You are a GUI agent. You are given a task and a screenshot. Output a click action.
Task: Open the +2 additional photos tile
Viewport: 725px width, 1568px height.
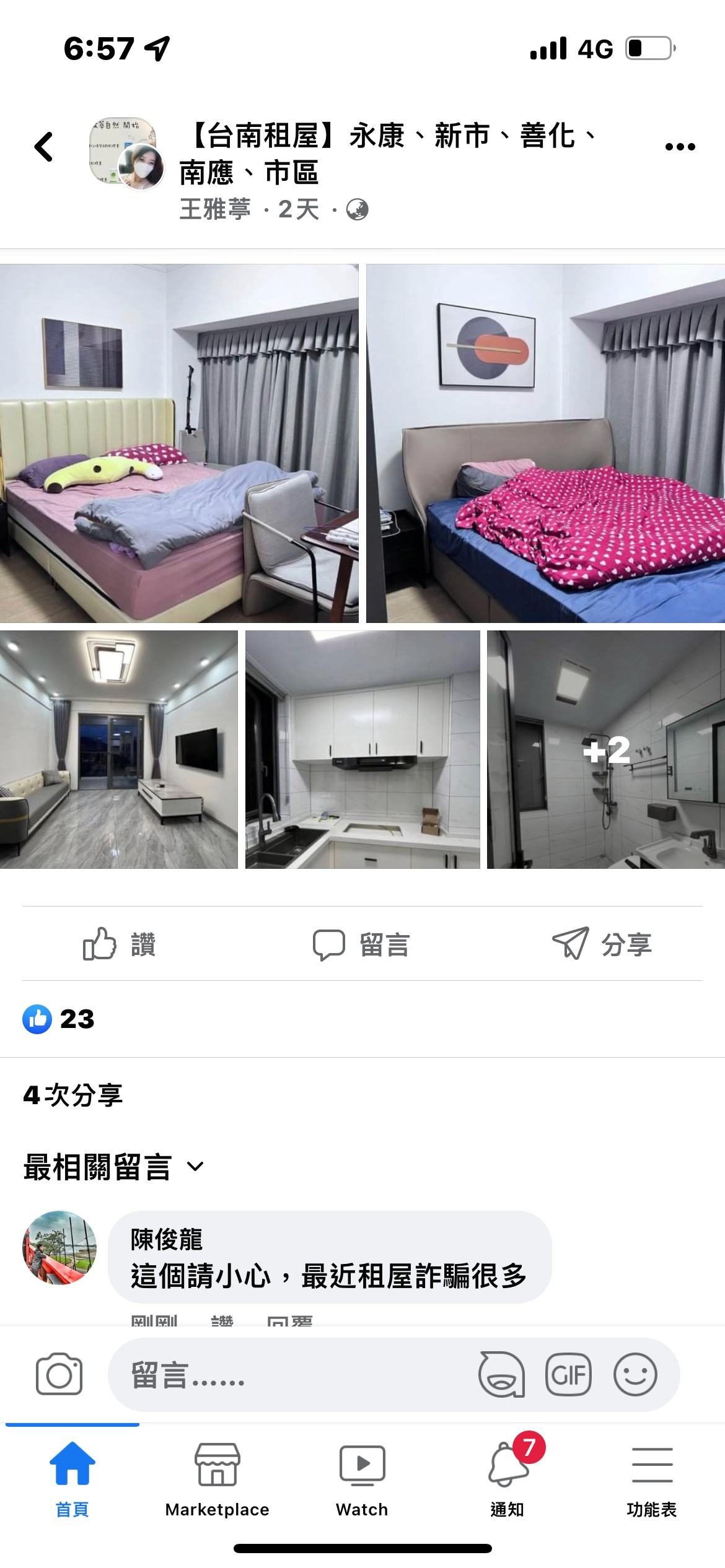pos(606,749)
